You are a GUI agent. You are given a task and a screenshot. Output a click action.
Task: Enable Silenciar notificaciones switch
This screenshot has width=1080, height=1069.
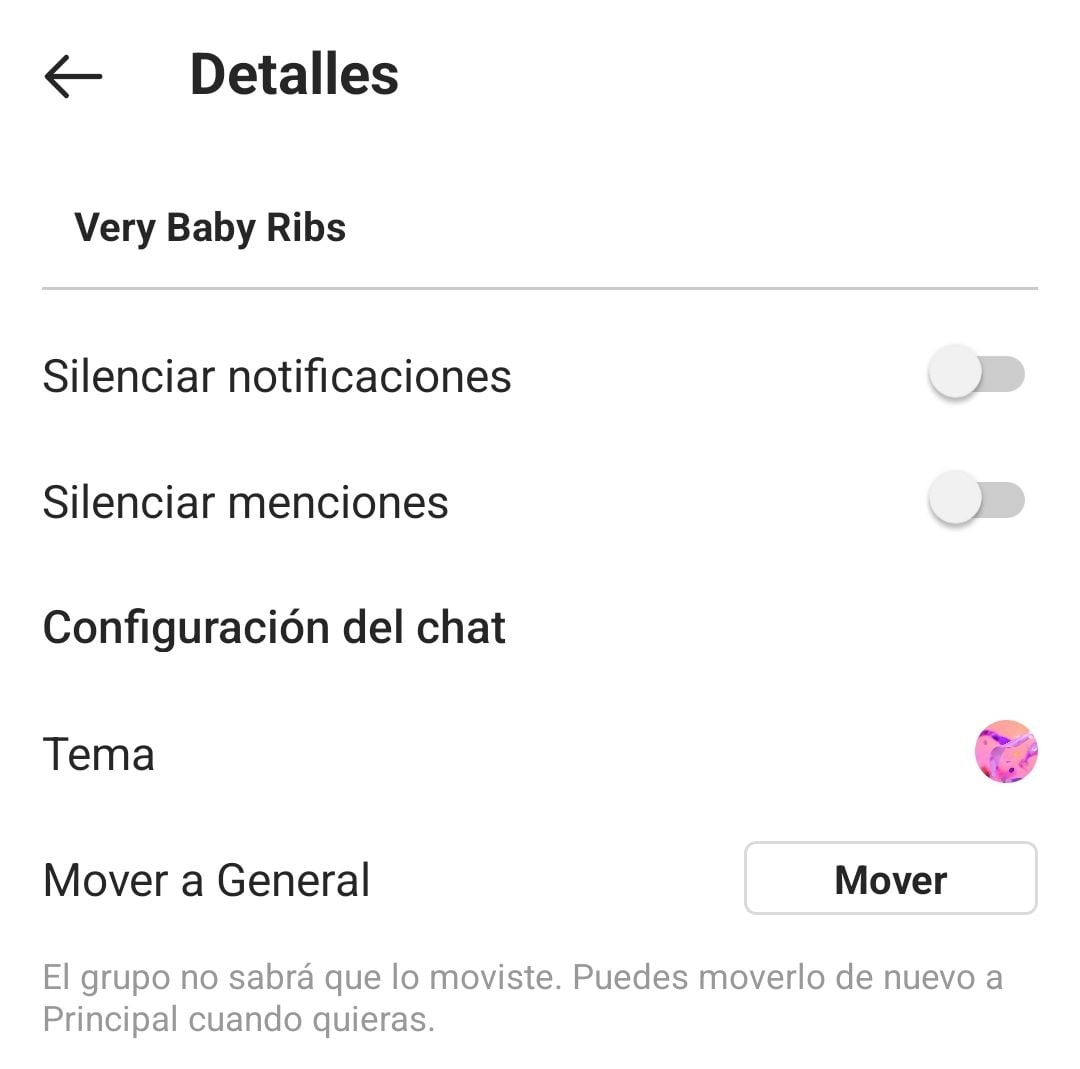click(976, 376)
